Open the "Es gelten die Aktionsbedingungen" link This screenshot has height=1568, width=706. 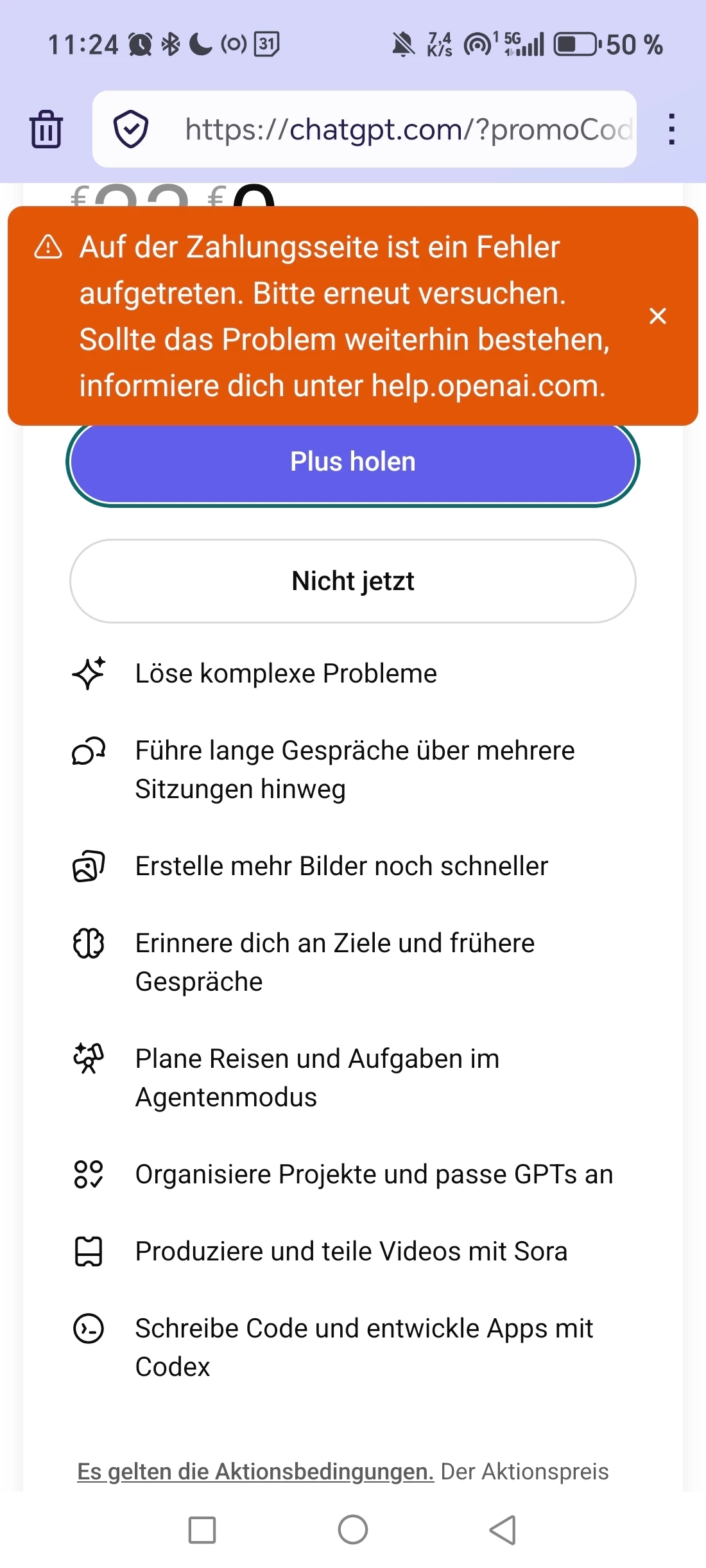pos(255,1471)
